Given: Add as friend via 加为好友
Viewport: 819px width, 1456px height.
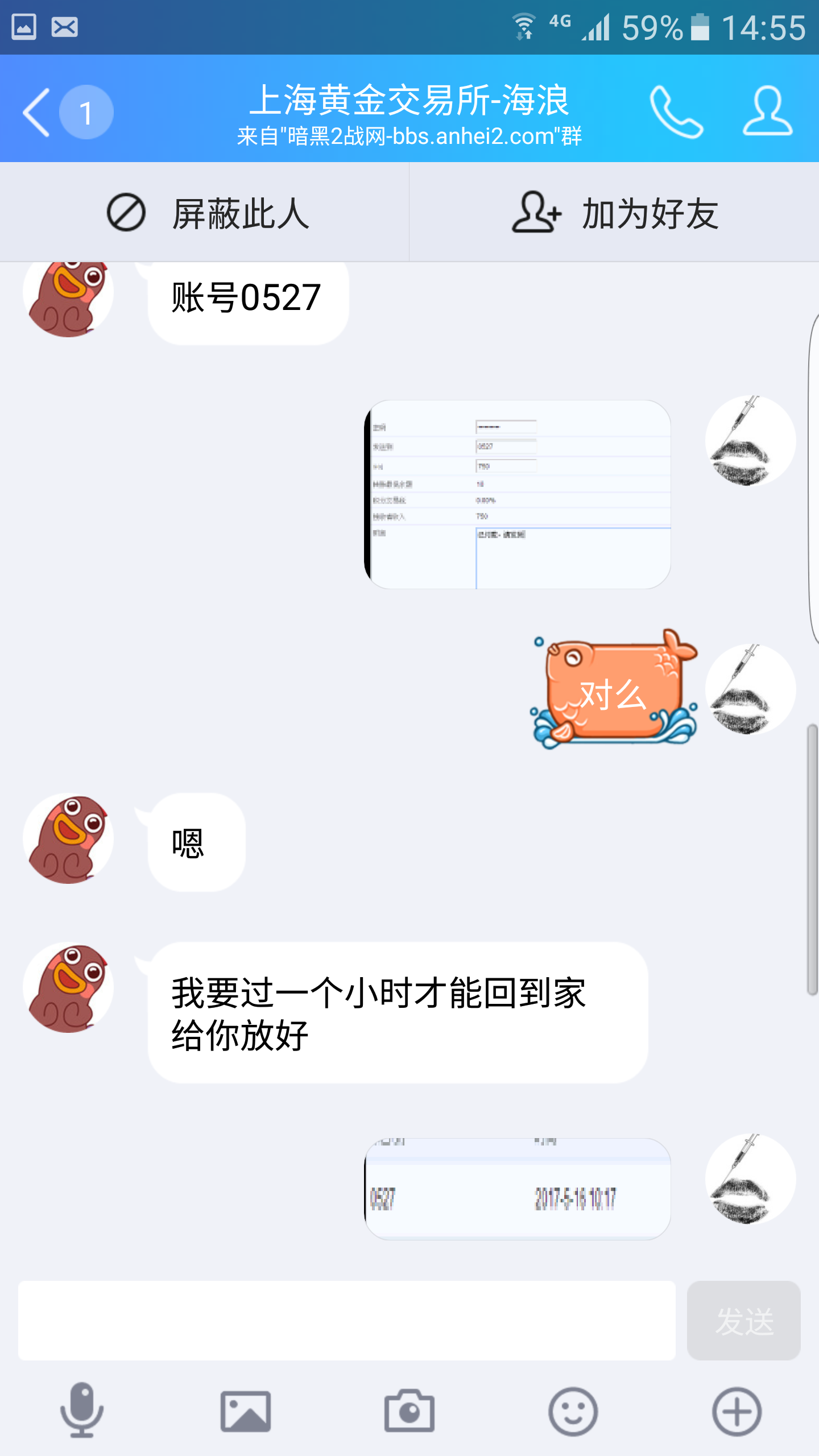Looking at the screenshot, I should coord(614,213).
